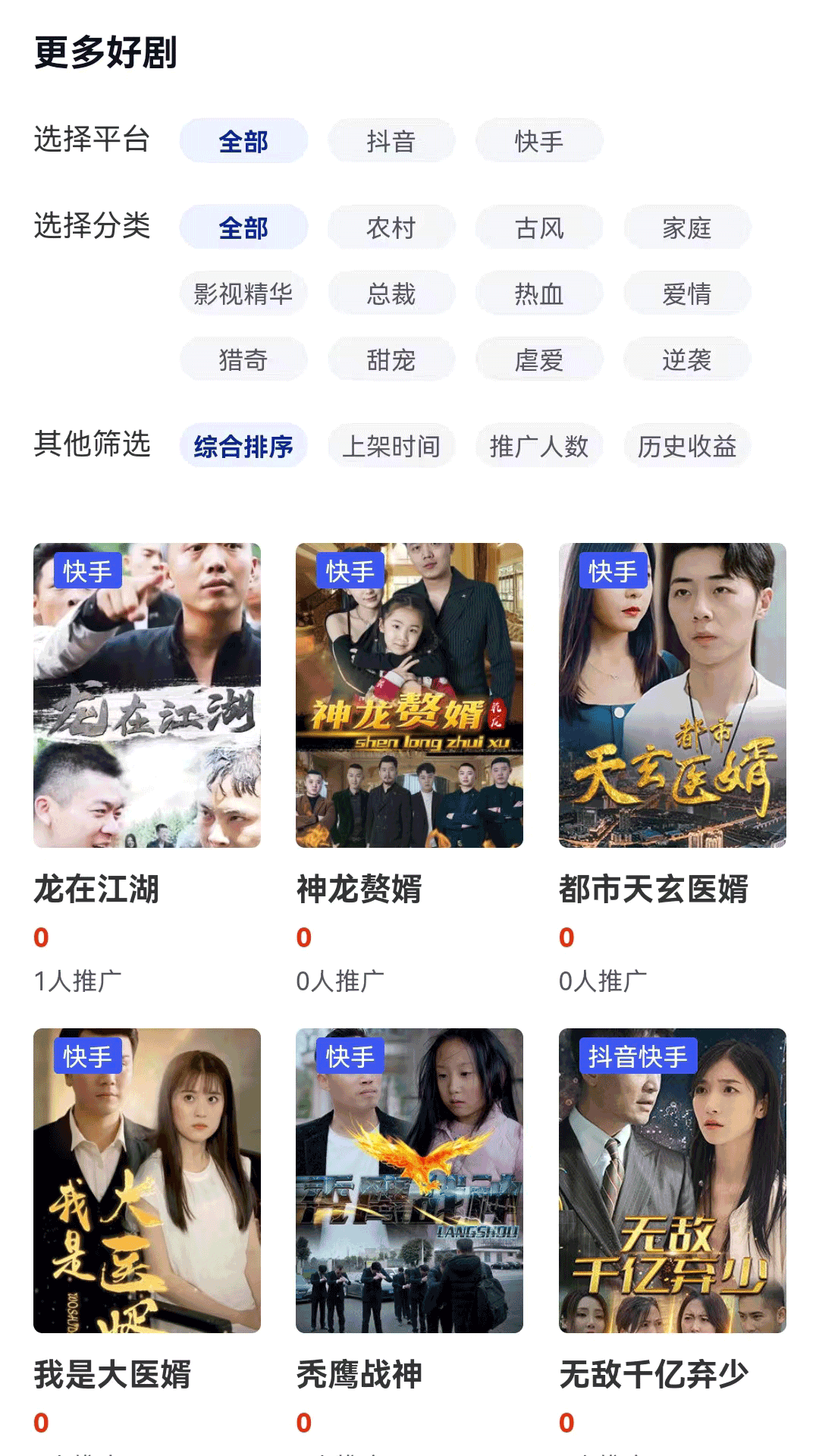Open 无敌千亿弃少 drama
819x1456 pixels.
672,1181
